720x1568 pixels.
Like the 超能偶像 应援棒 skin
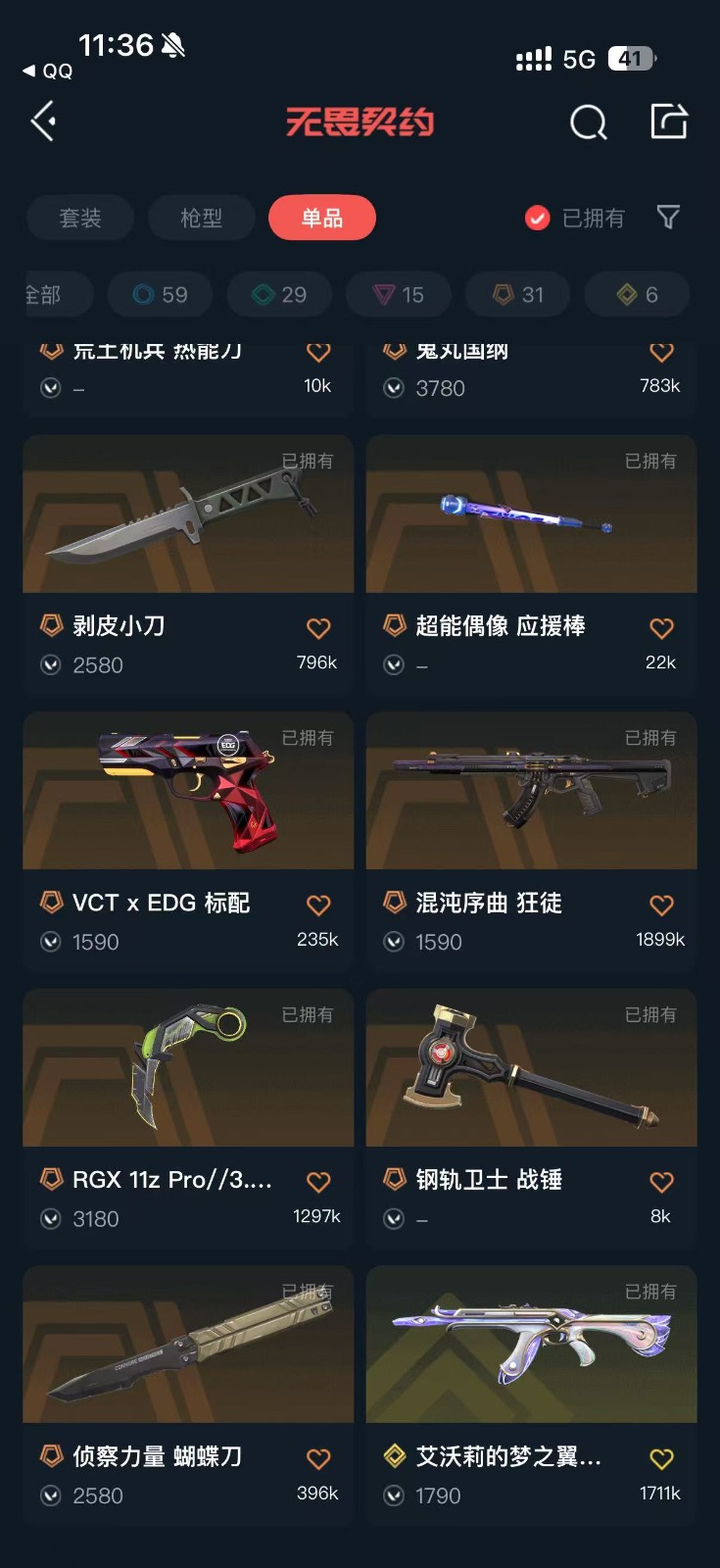[x=661, y=628]
